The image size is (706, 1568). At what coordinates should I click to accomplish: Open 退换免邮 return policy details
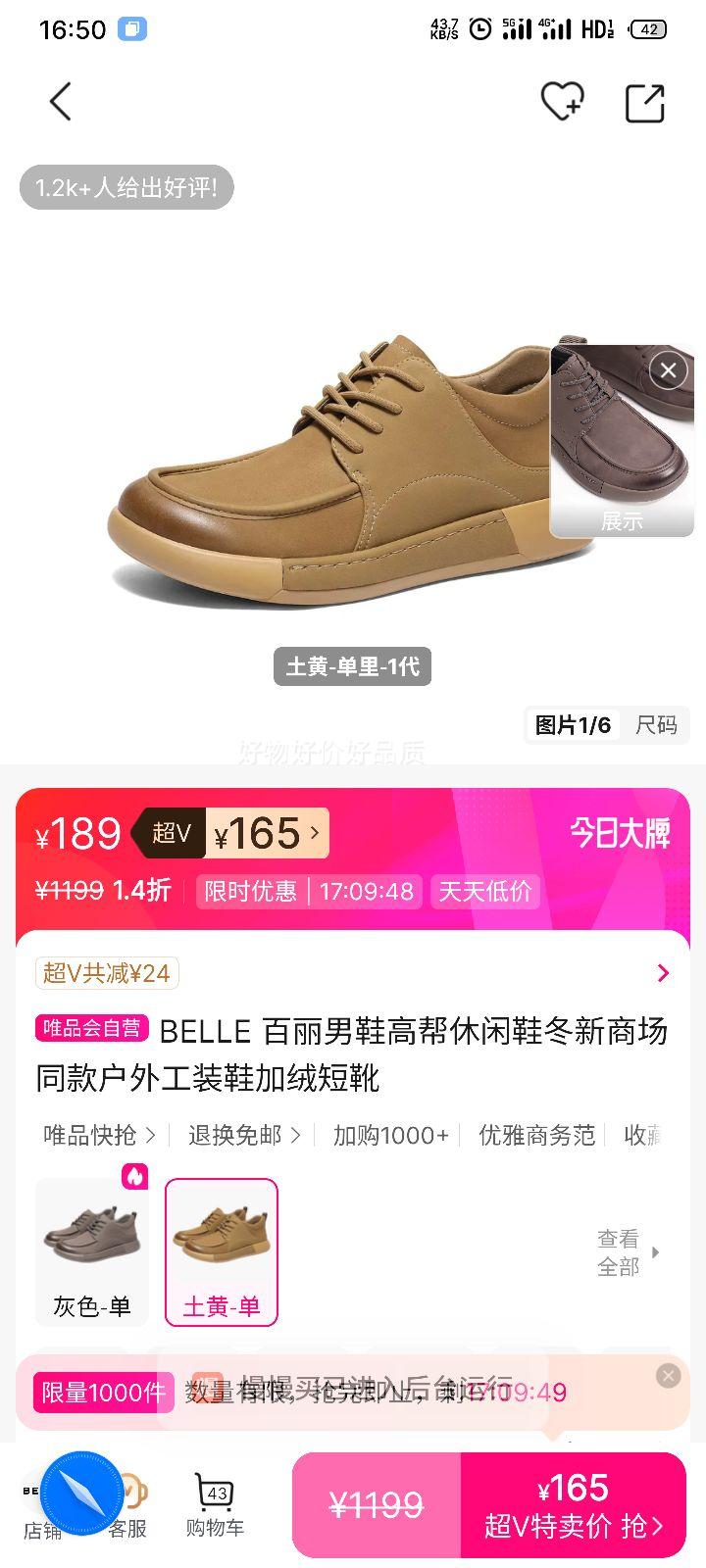coord(242,1135)
